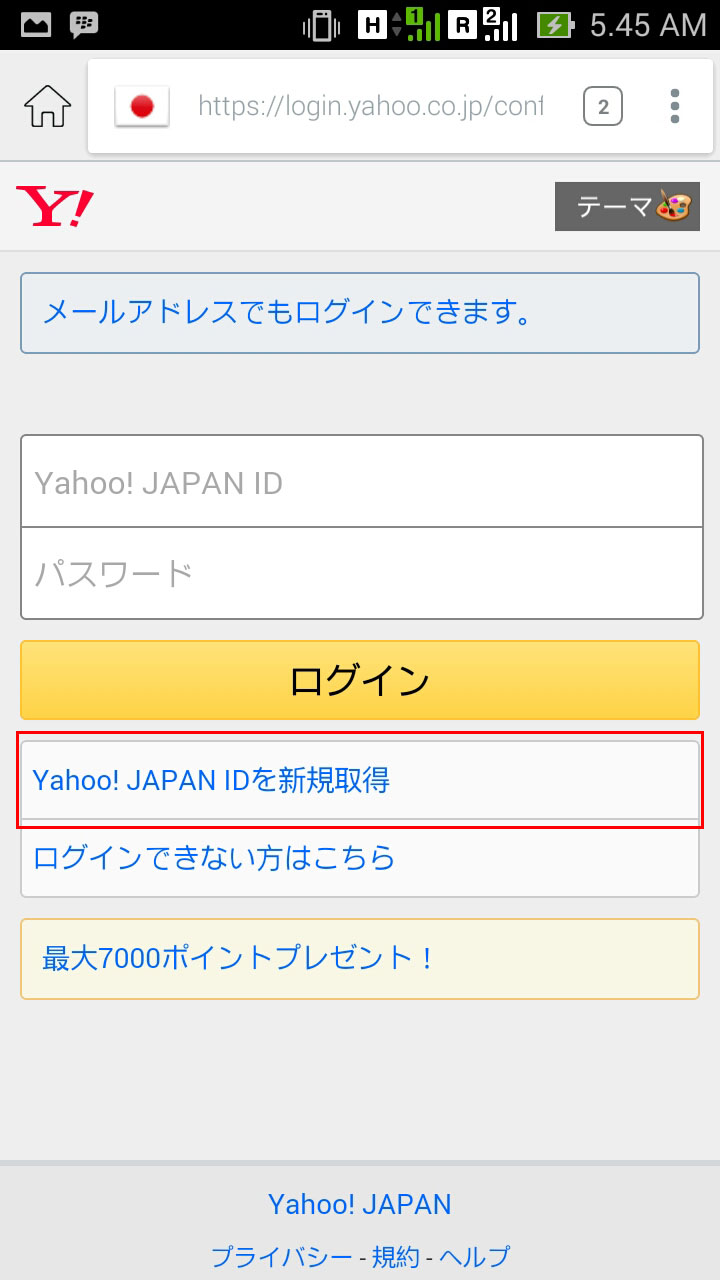Tap the Yahoo! logo in header
This screenshot has width=720, height=1280.
pyautogui.click(x=54, y=207)
